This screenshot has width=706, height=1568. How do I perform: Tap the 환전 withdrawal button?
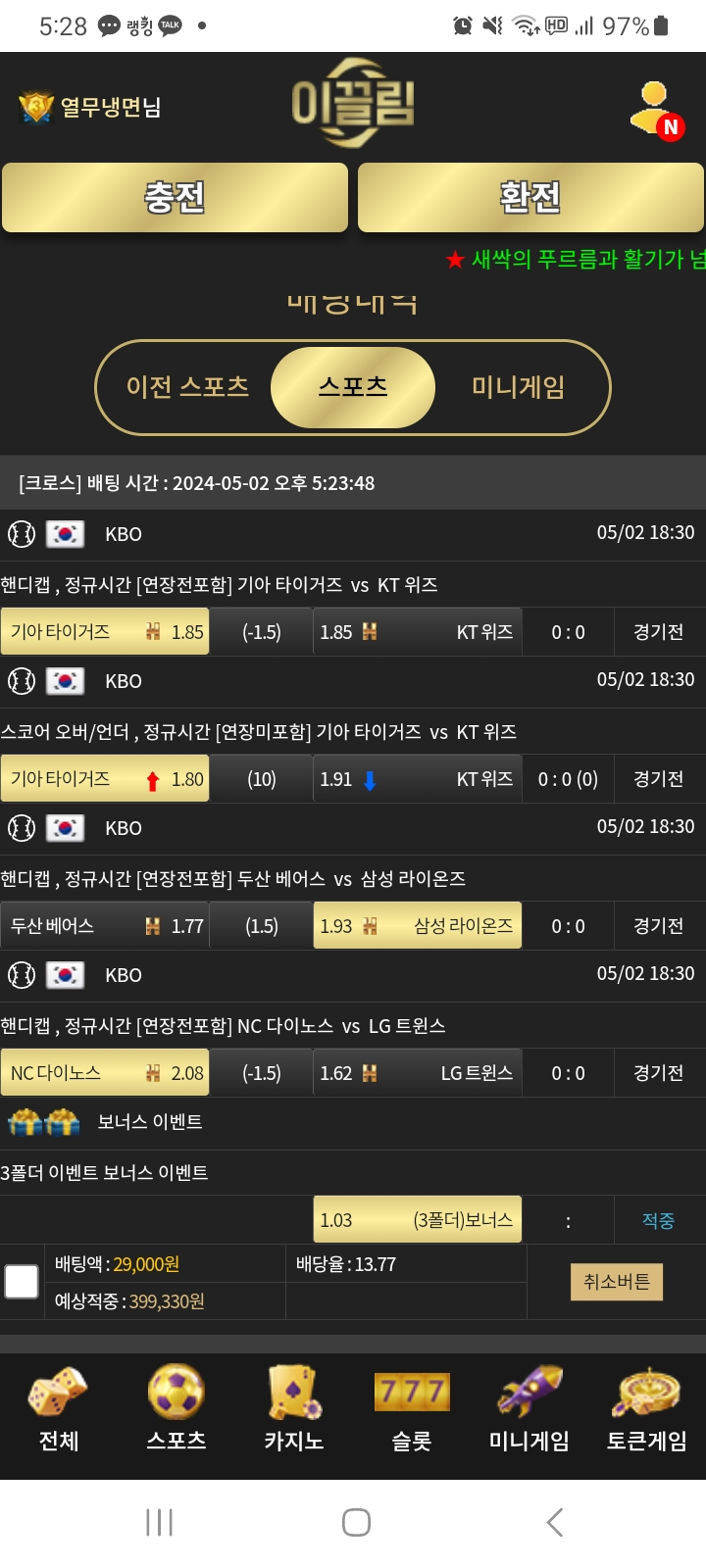coord(530,198)
